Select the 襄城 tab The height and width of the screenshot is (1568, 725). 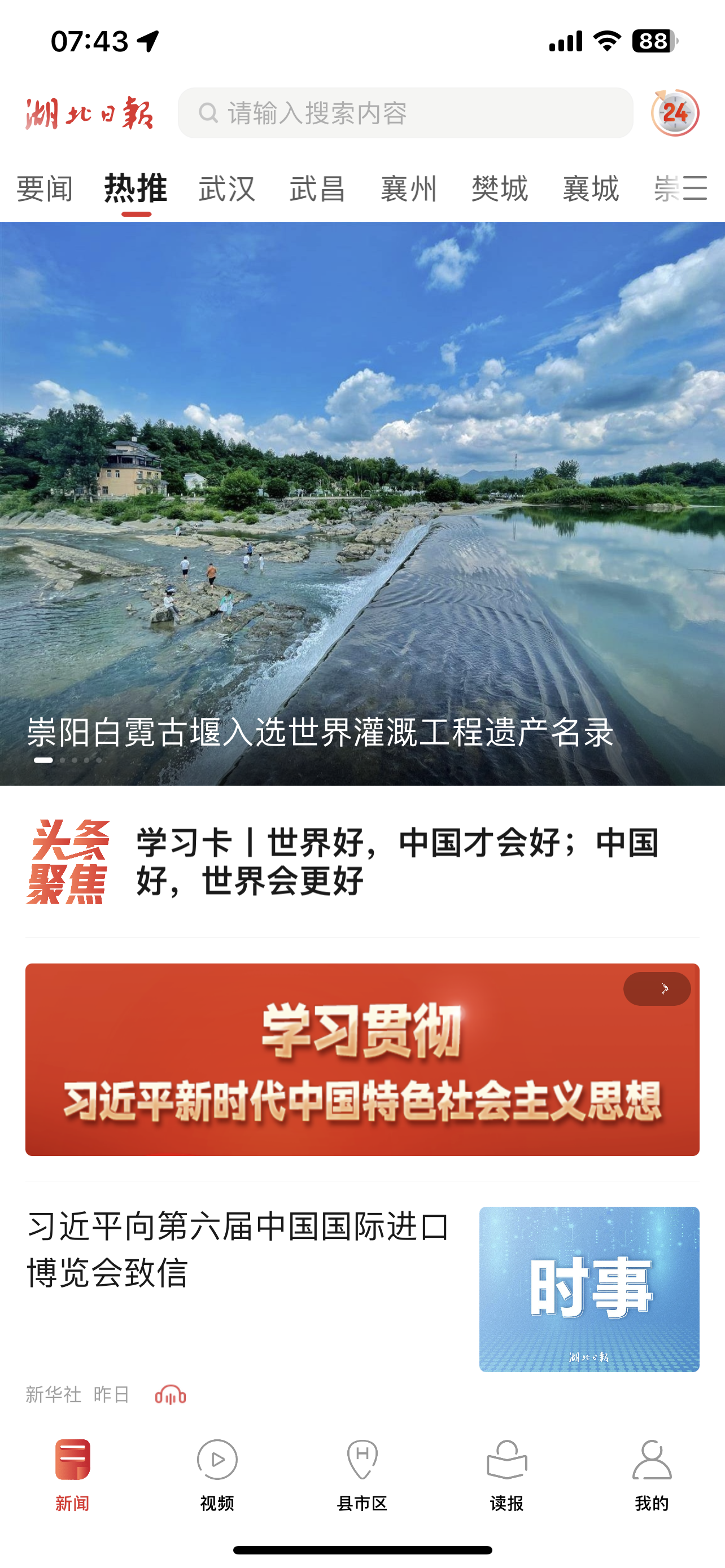591,189
